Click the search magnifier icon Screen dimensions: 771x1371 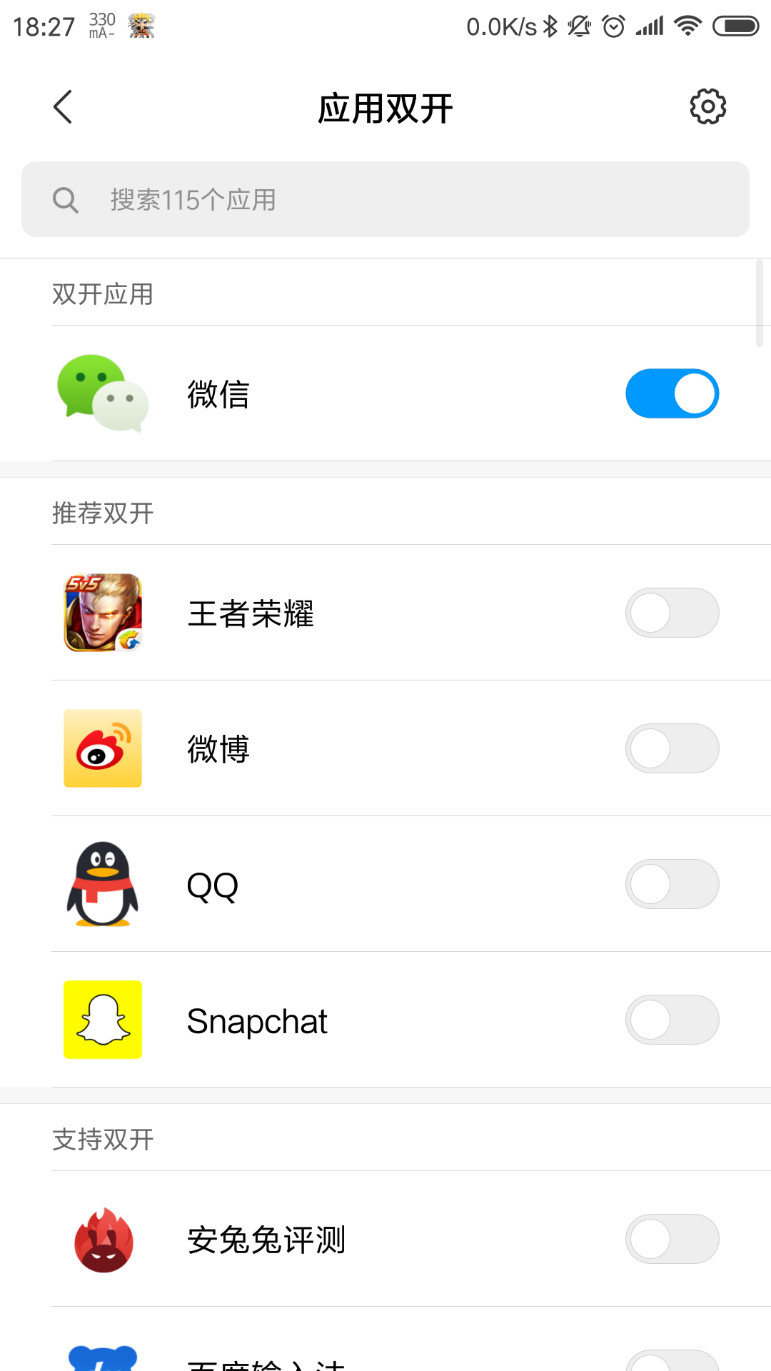pos(66,199)
